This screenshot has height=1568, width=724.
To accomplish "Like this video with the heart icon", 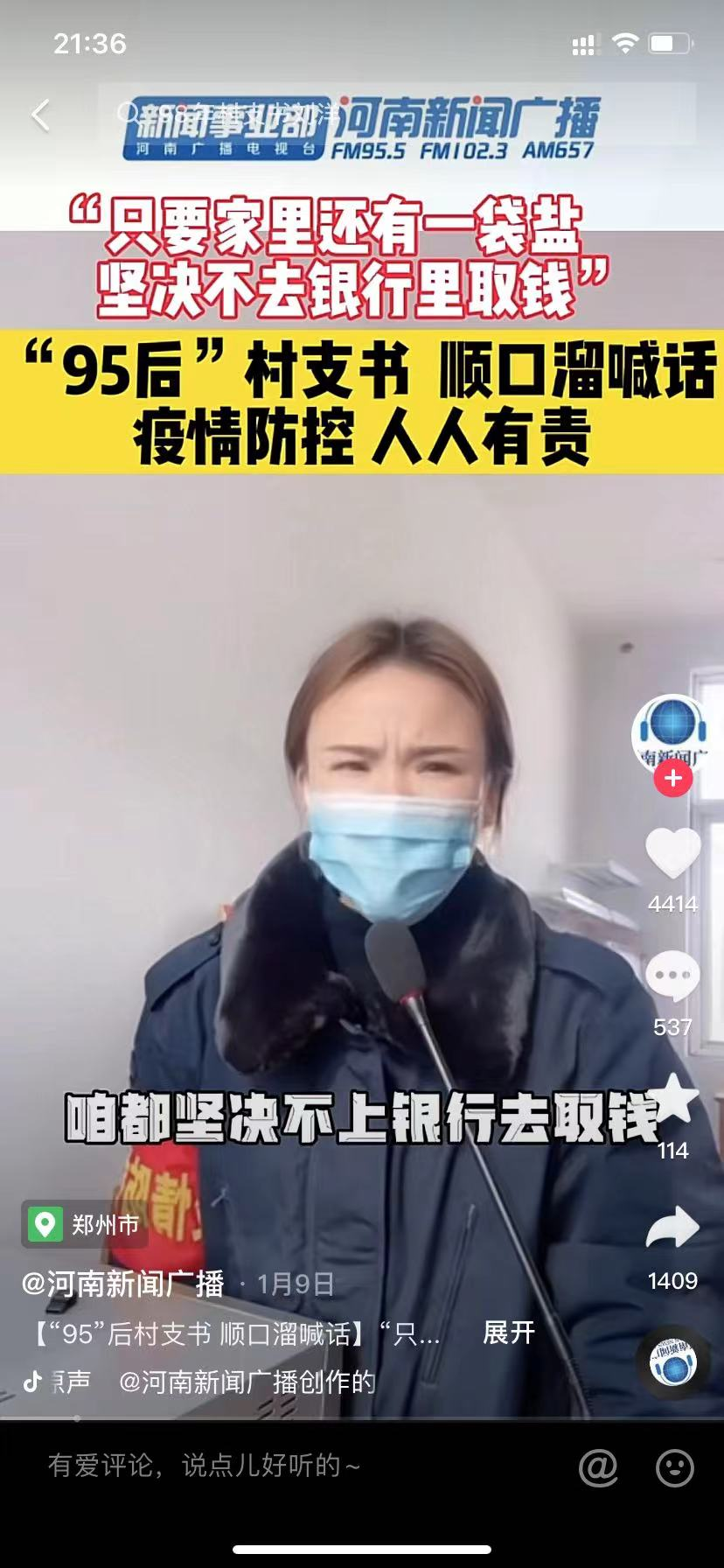I will pyautogui.click(x=672, y=853).
